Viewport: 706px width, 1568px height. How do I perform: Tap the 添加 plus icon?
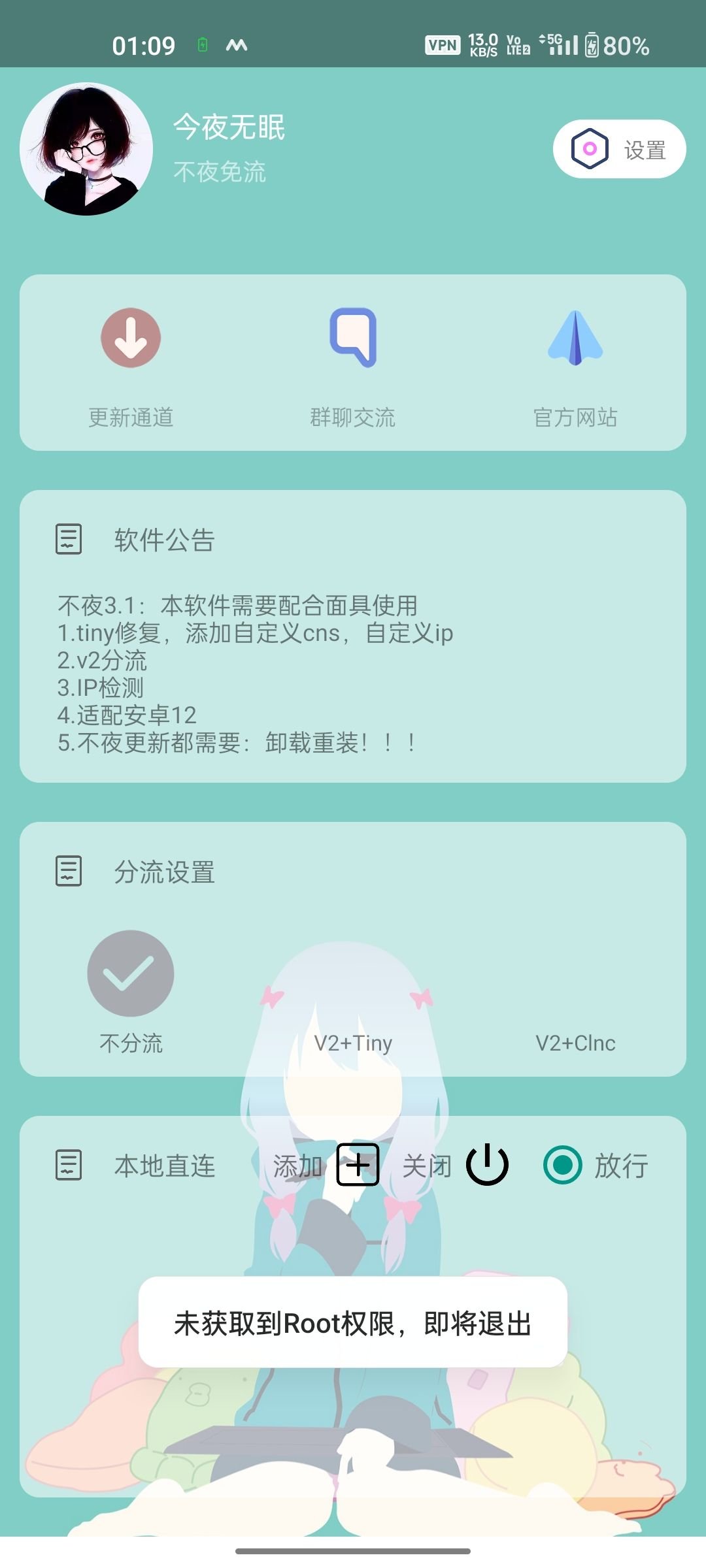(357, 1168)
